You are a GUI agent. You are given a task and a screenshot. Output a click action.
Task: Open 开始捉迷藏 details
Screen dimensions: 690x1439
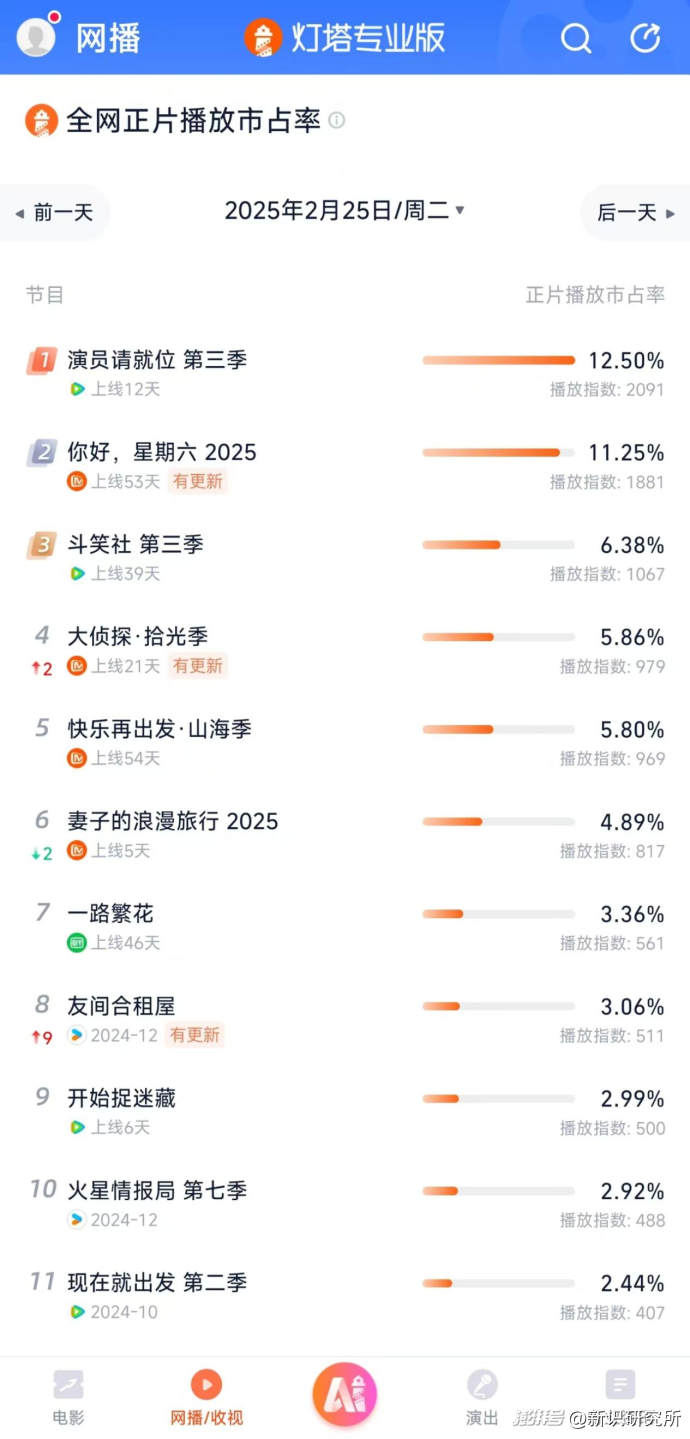point(121,1098)
